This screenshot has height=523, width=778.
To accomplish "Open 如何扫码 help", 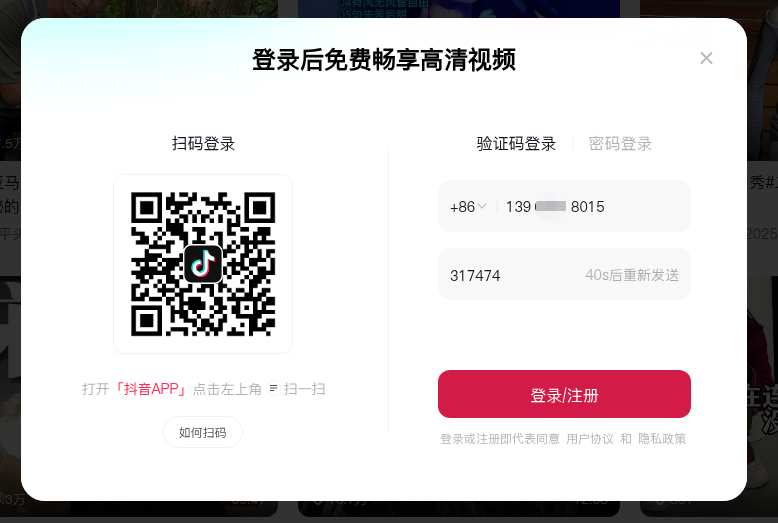I will (203, 432).
